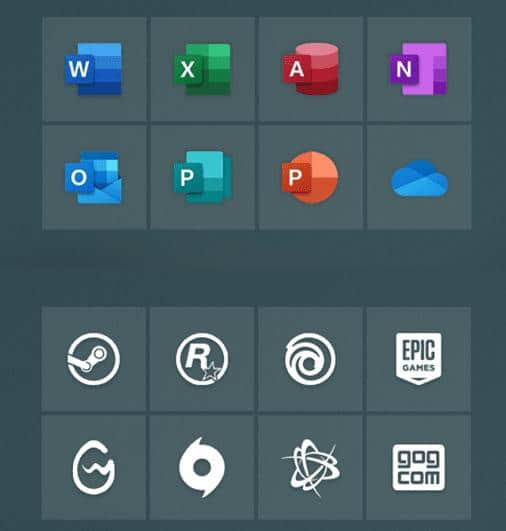Launch Origin from its tile
The width and height of the screenshot is (506, 531).
click(x=202, y=468)
